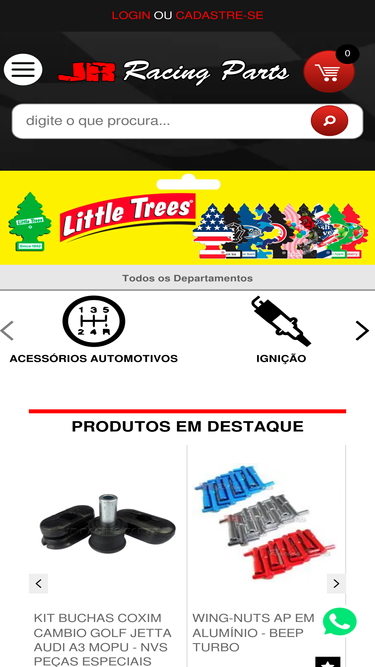375x667 pixels.
Task: Open Todos os Departamentos
Action: [188, 278]
